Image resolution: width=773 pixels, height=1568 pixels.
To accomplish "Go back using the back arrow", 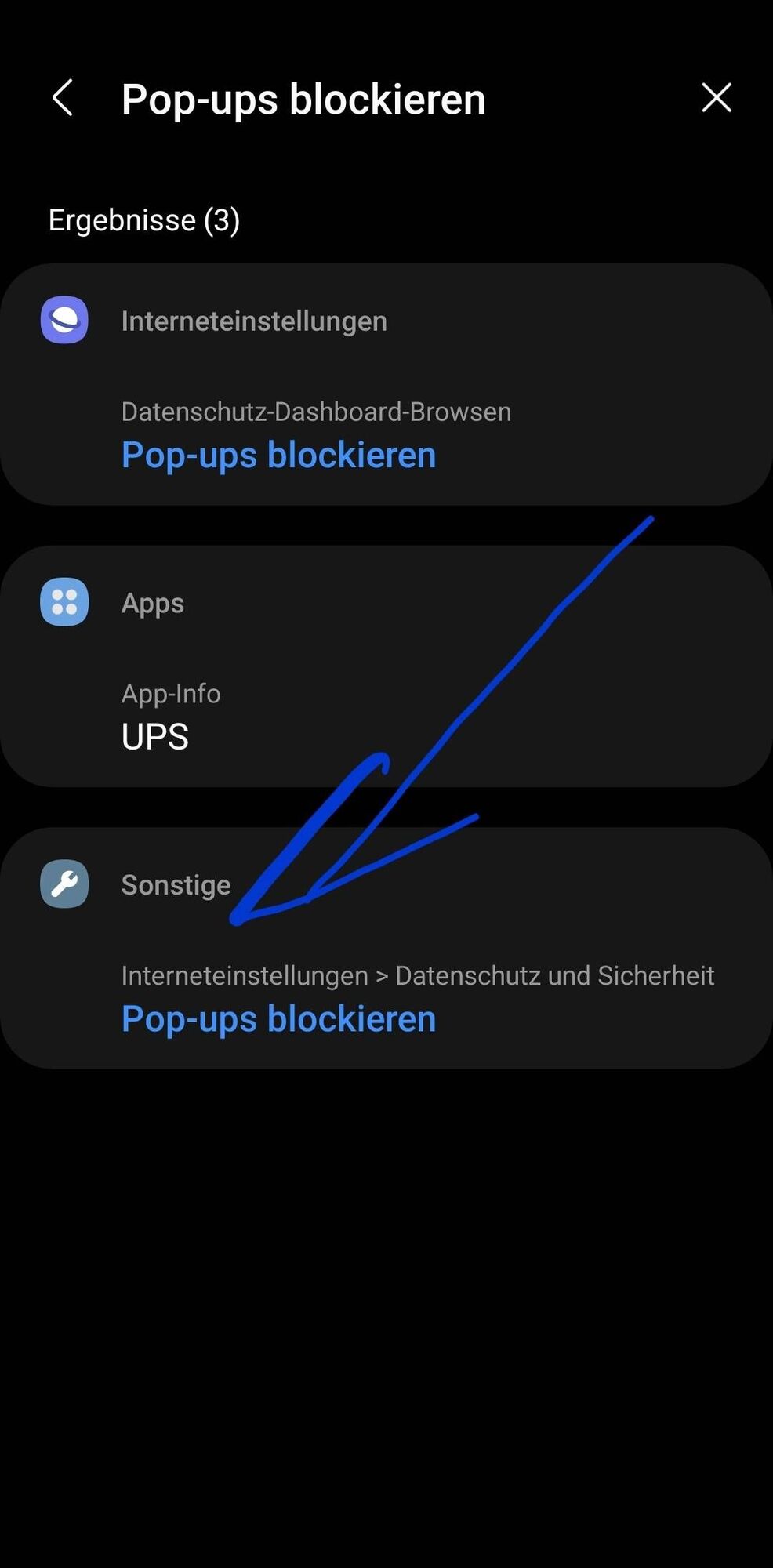I will pos(63,98).
